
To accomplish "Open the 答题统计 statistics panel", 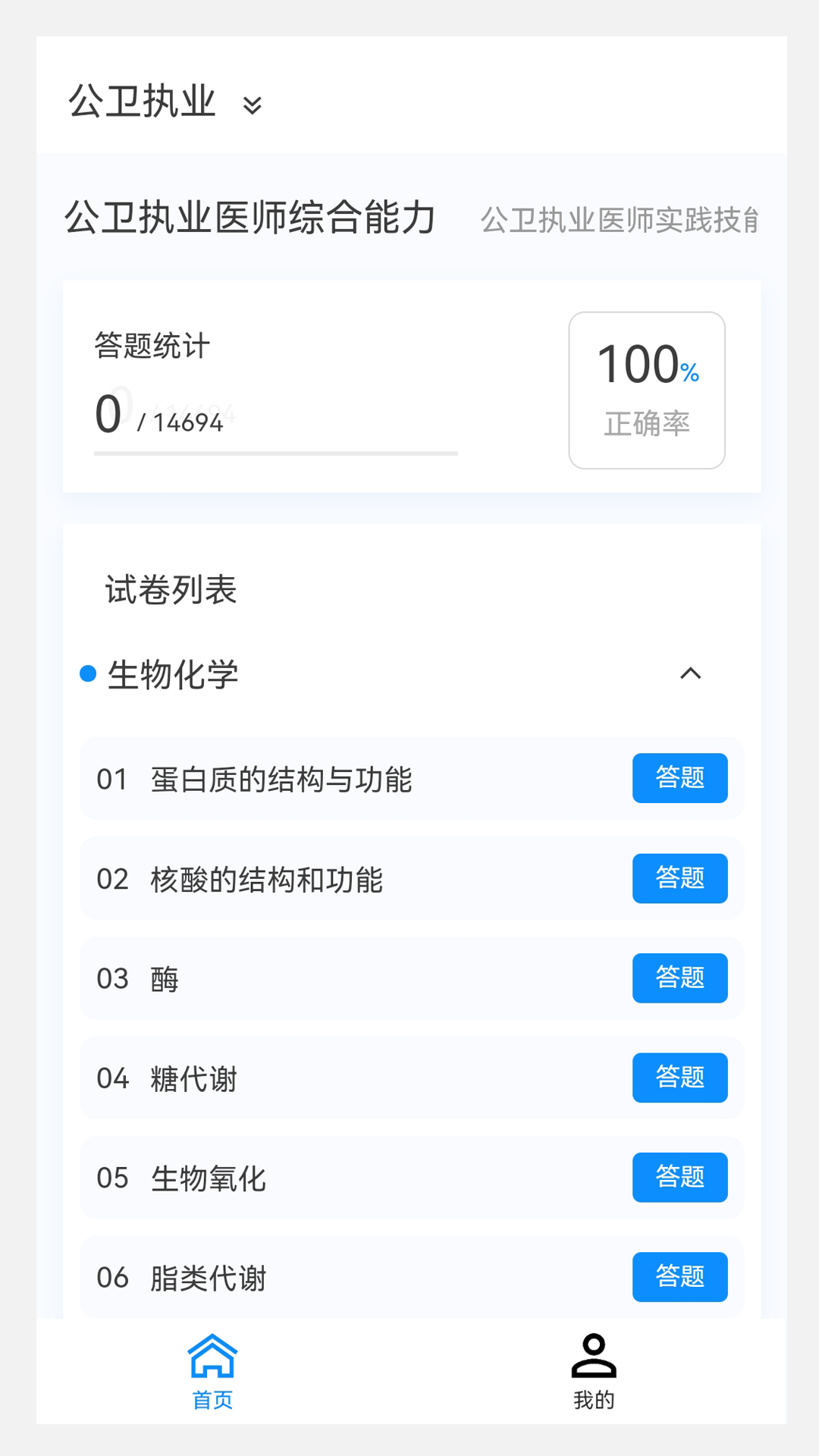I will [x=151, y=346].
